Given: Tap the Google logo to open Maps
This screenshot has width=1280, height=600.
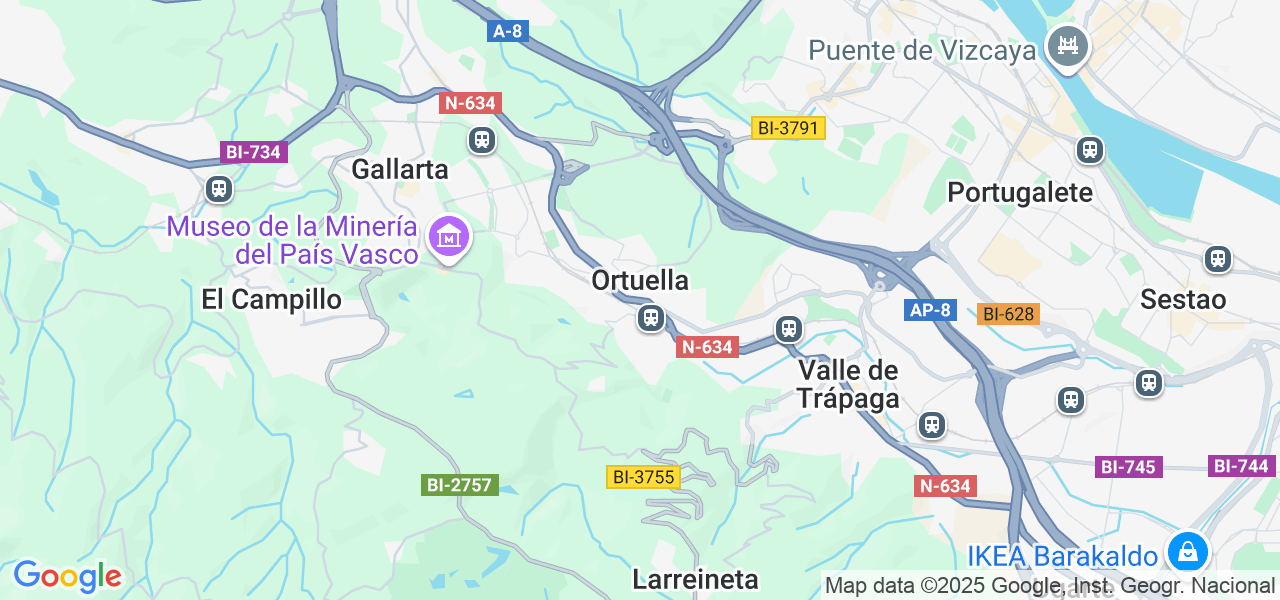Looking at the screenshot, I should (x=67, y=576).
